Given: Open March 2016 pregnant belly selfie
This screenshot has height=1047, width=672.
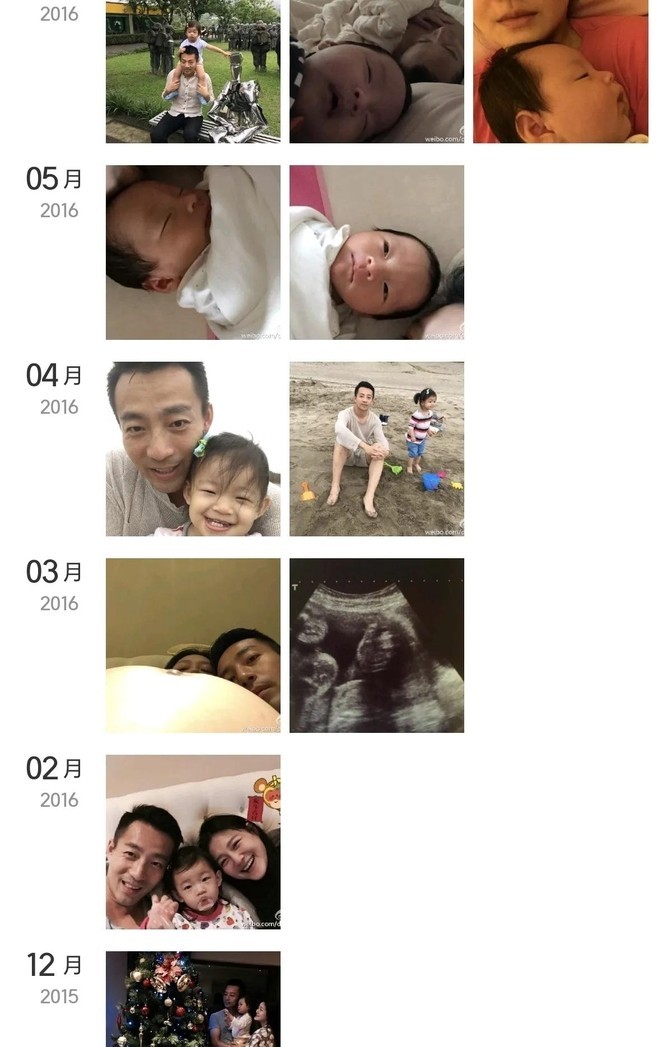Looking at the screenshot, I should pyautogui.click(x=193, y=645).
